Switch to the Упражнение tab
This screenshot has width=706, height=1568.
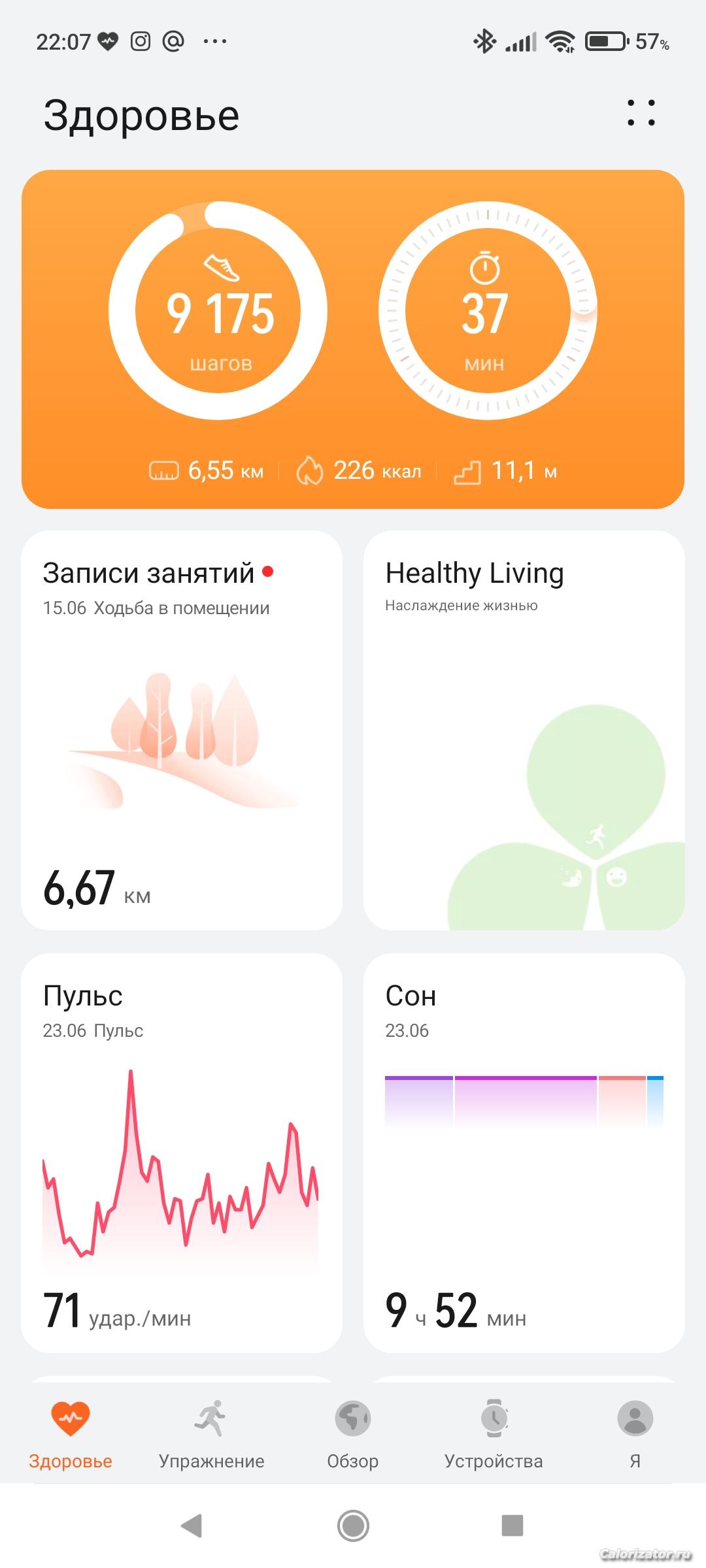pos(211,1435)
